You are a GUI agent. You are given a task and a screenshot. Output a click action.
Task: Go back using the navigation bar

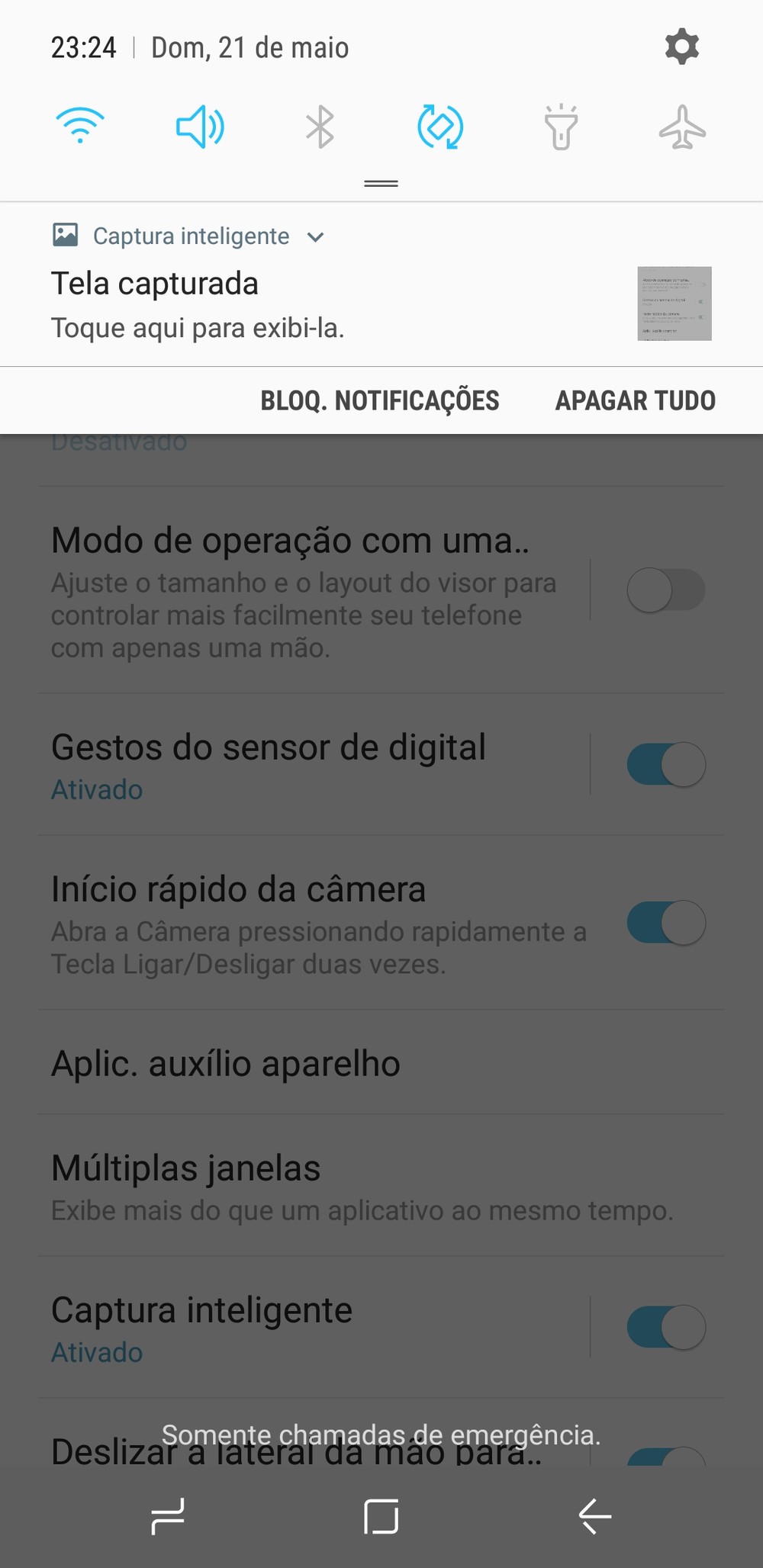(x=594, y=1516)
